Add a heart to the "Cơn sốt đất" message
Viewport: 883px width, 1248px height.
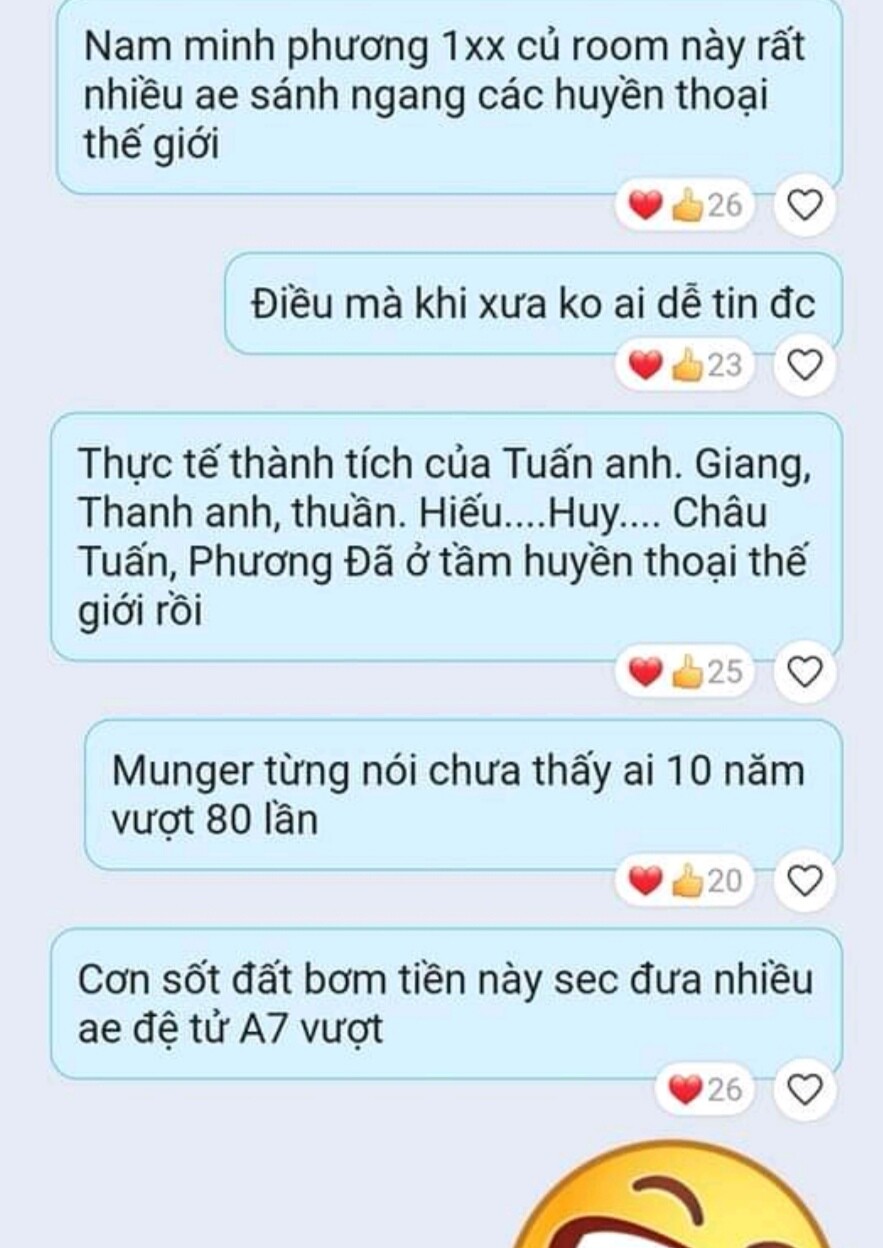(x=806, y=1088)
